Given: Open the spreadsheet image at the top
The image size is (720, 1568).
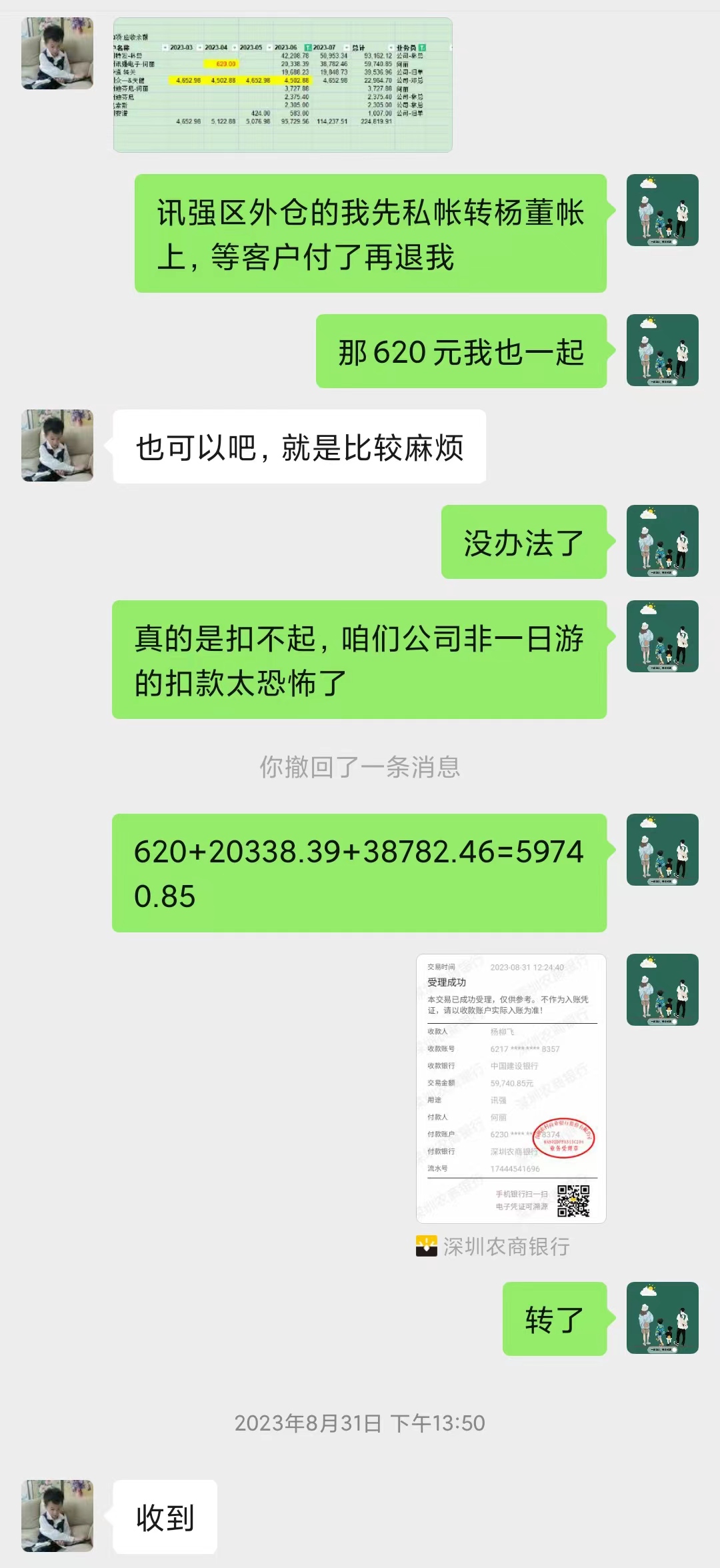Looking at the screenshot, I should click(283, 85).
